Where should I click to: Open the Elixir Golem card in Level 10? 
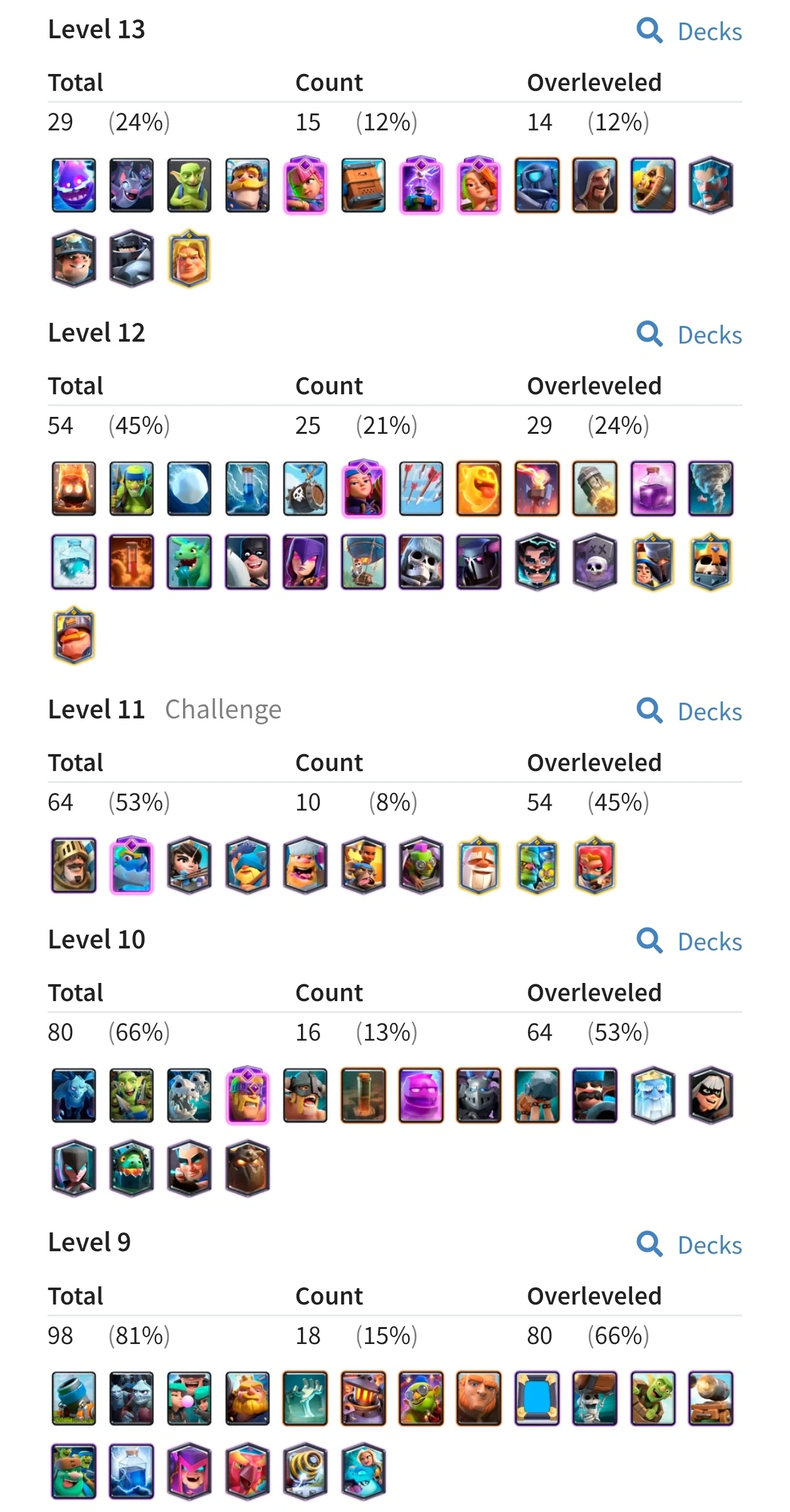421,1095
